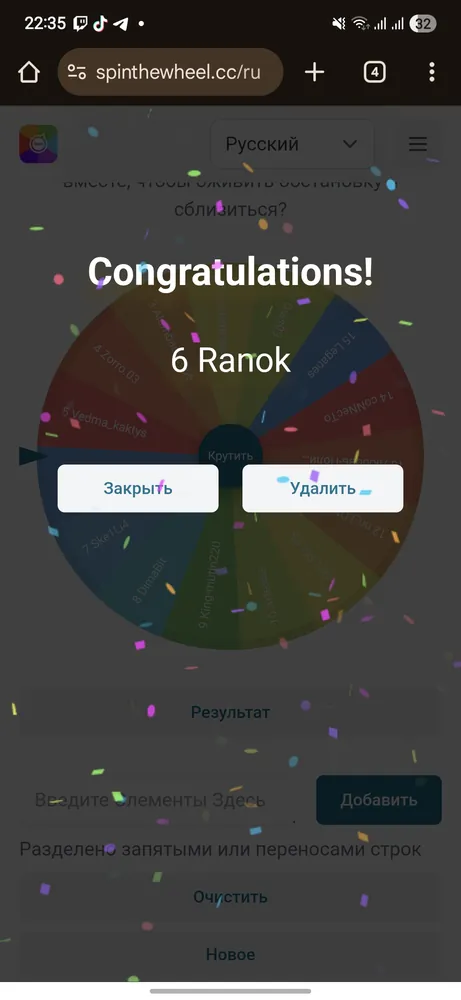Tap the spinthewheel.cc address bar
The image size is (461, 1000).
click(x=170, y=72)
